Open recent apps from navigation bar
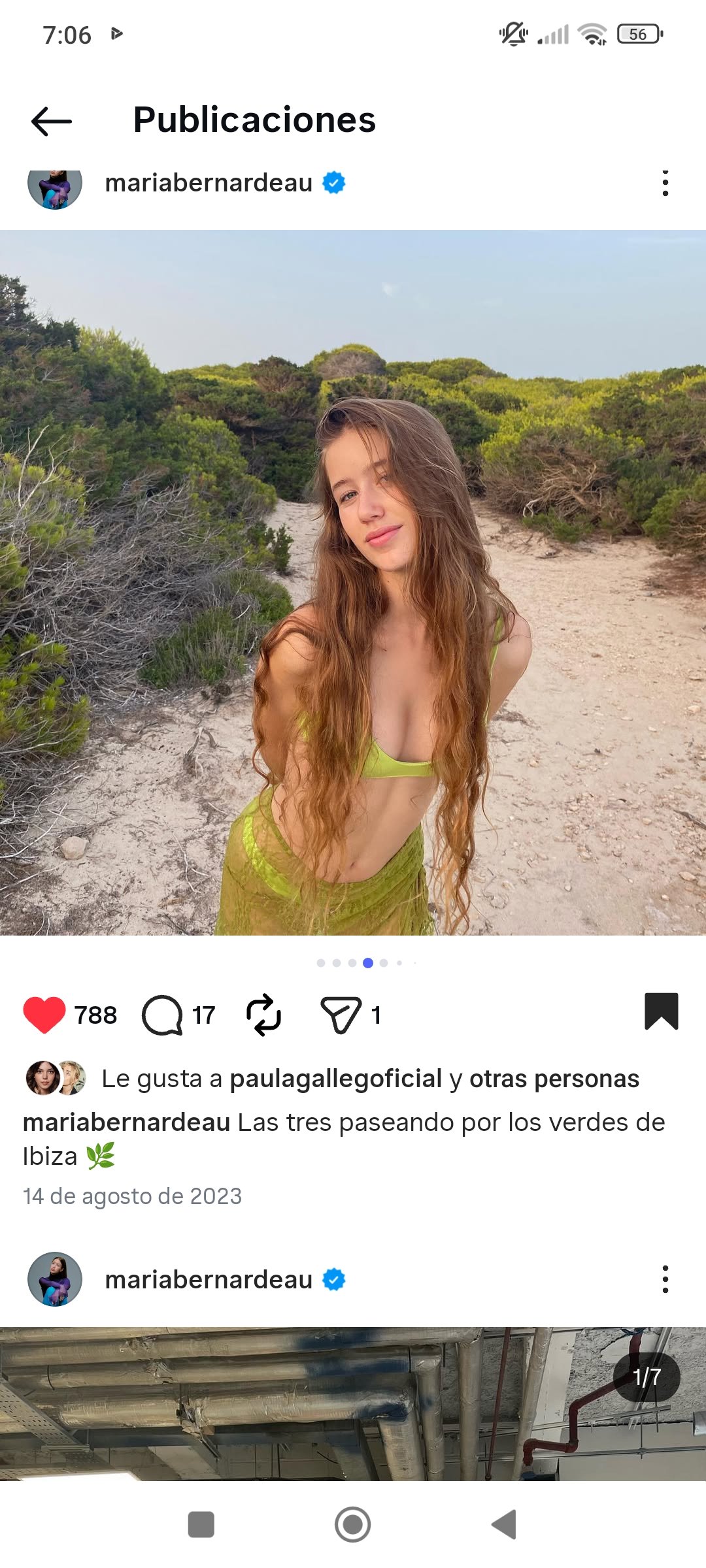Image resolution: width=706 pixels, height=1568 pixels. coord(201,1525)
